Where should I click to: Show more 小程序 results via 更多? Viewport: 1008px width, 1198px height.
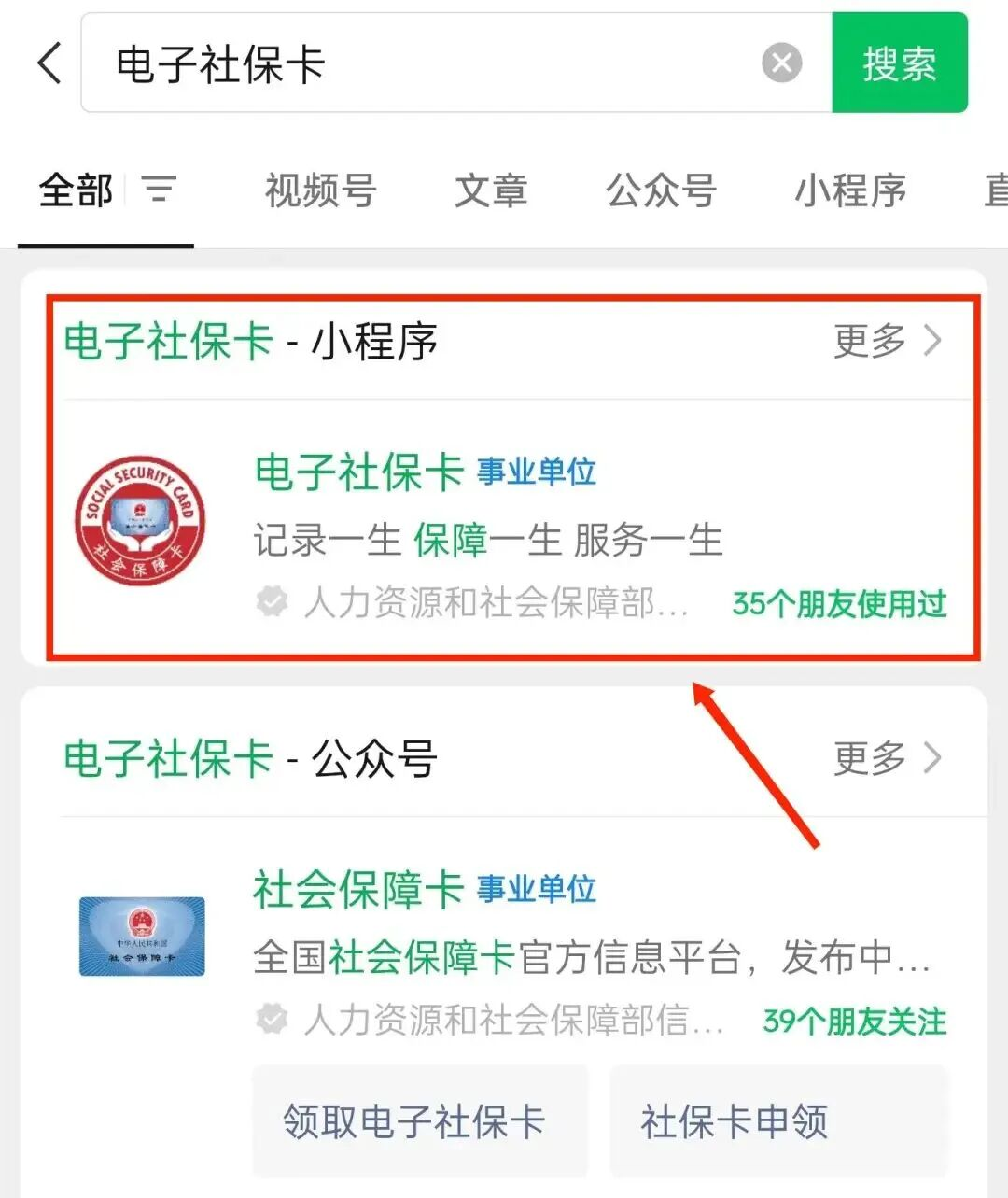tap(887, 341)
